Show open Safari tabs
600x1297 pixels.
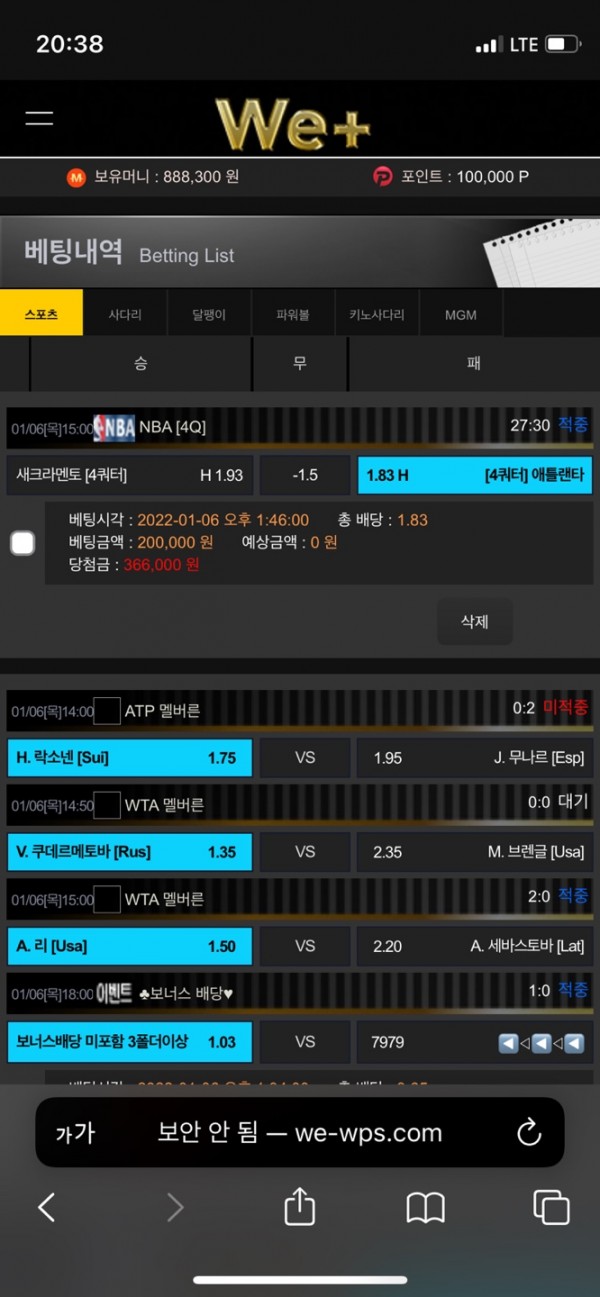(551, 1208)
